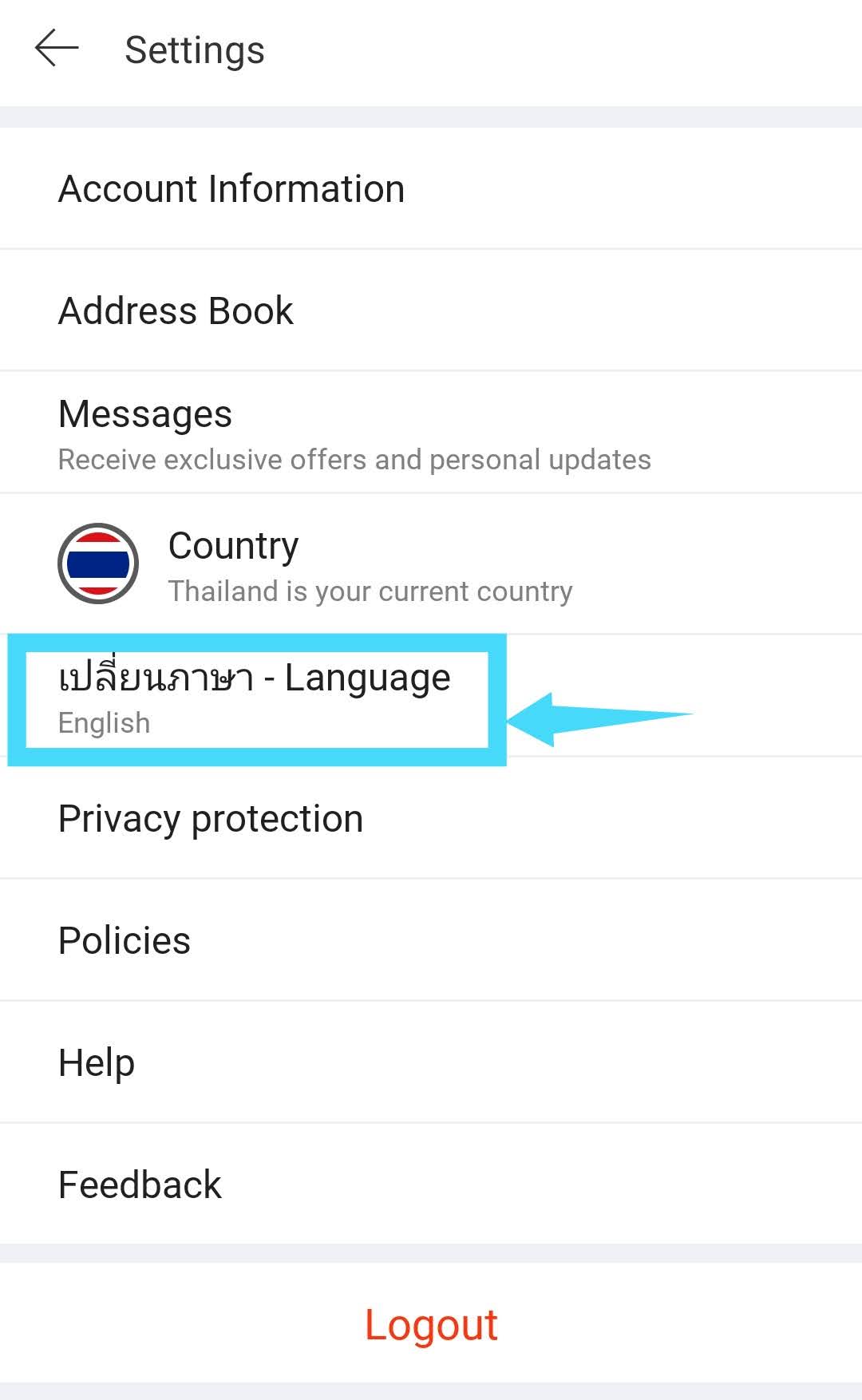The image size is (862, 1400).
Task: Change the Country setting
Action: tap(431, 564)
